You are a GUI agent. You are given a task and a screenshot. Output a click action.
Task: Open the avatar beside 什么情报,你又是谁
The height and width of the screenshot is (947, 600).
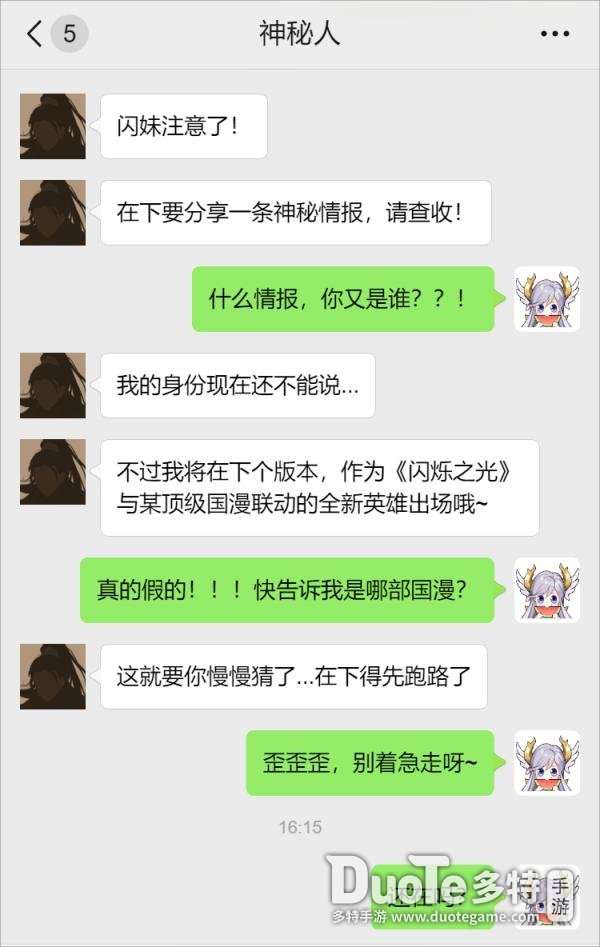pyautogui.click(x=547, y=299)
